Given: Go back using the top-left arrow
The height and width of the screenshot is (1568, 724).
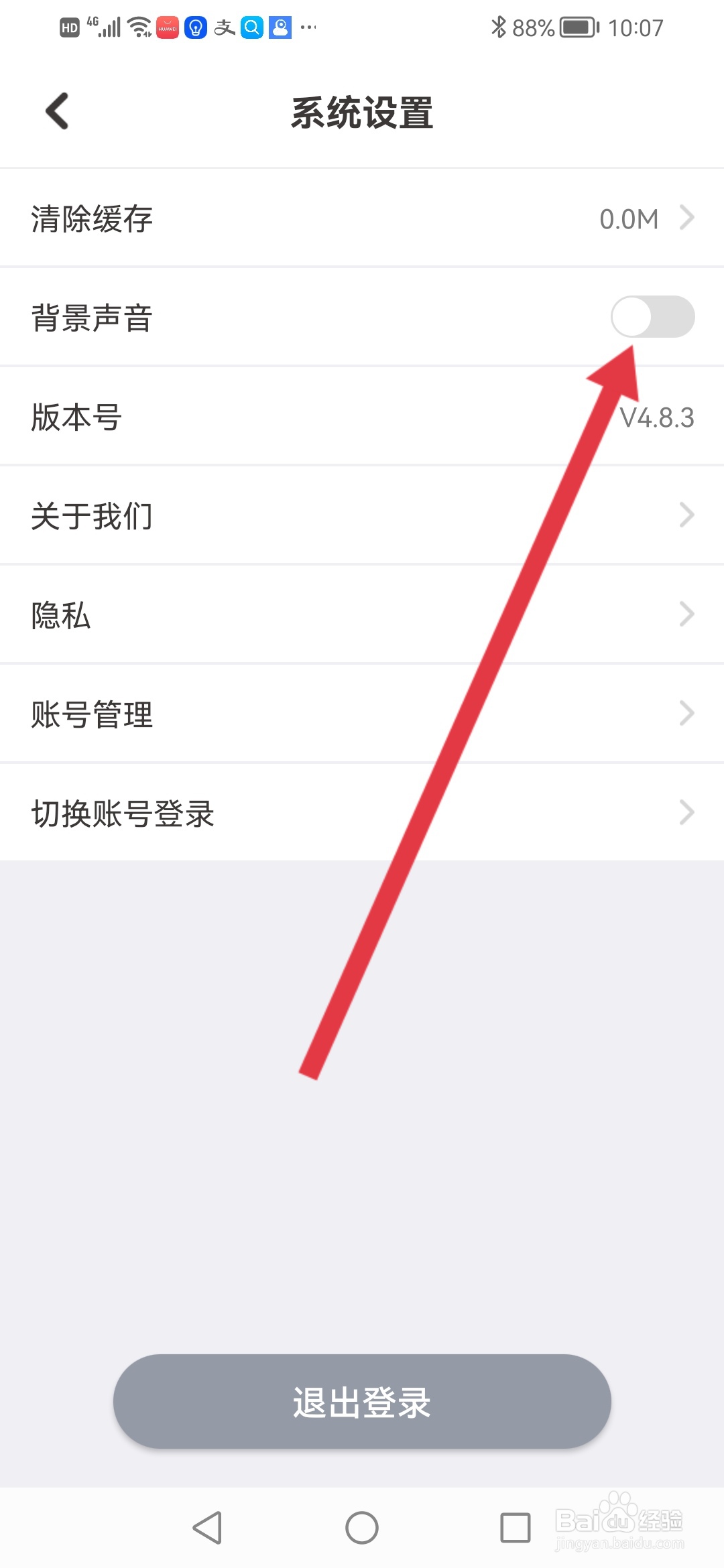Looking at the screenshot, I should pos(56,110).
